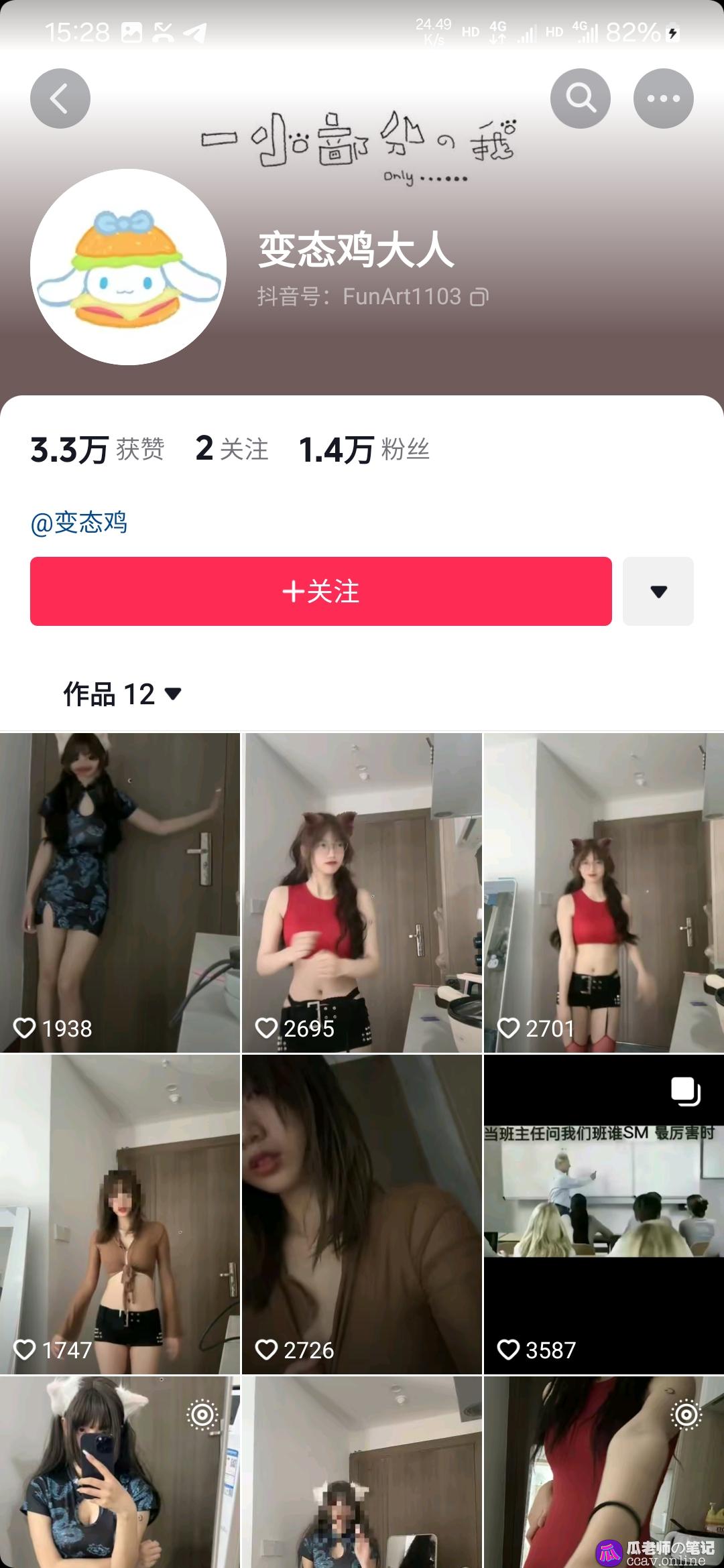Viewport: 724px width, 1568px height.
Task: Open the @变态鸡 mention link
Action: tap(79, 523)
